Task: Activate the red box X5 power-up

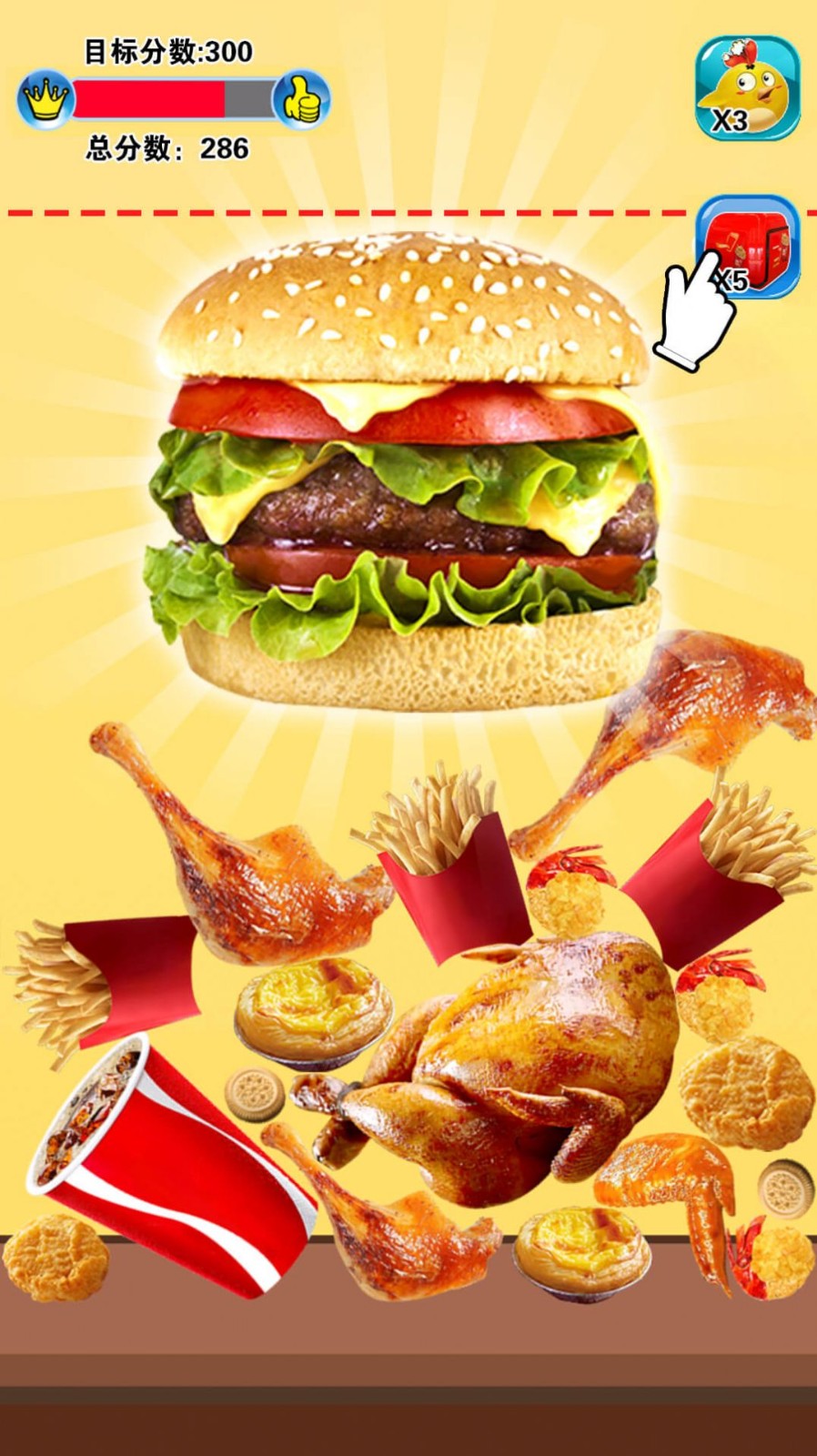Action: click(748, 246)
